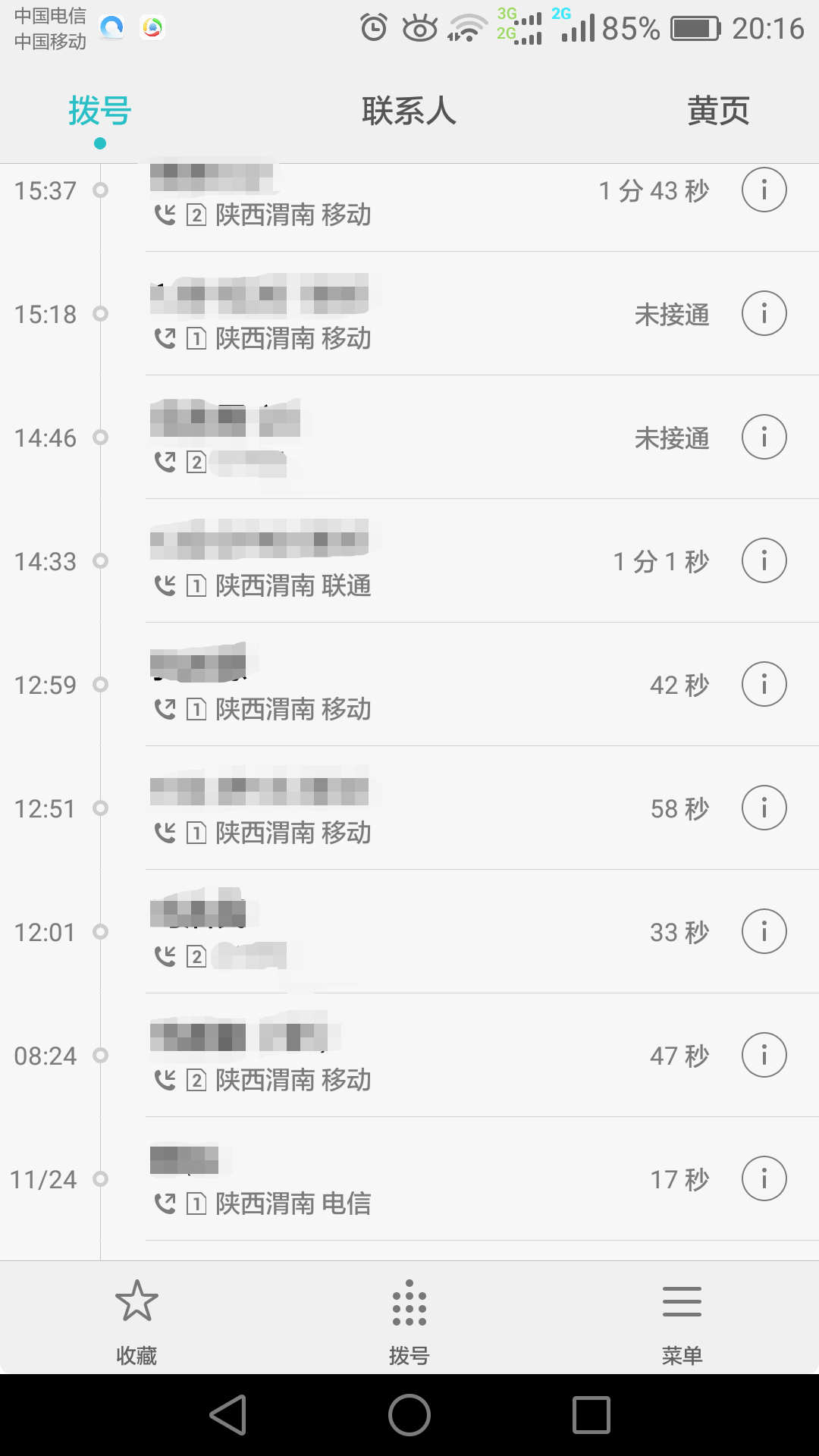View details of the 14:46 missed call
The width and height of the screenshot is (819, 1456).
click(x=764, y=437)
